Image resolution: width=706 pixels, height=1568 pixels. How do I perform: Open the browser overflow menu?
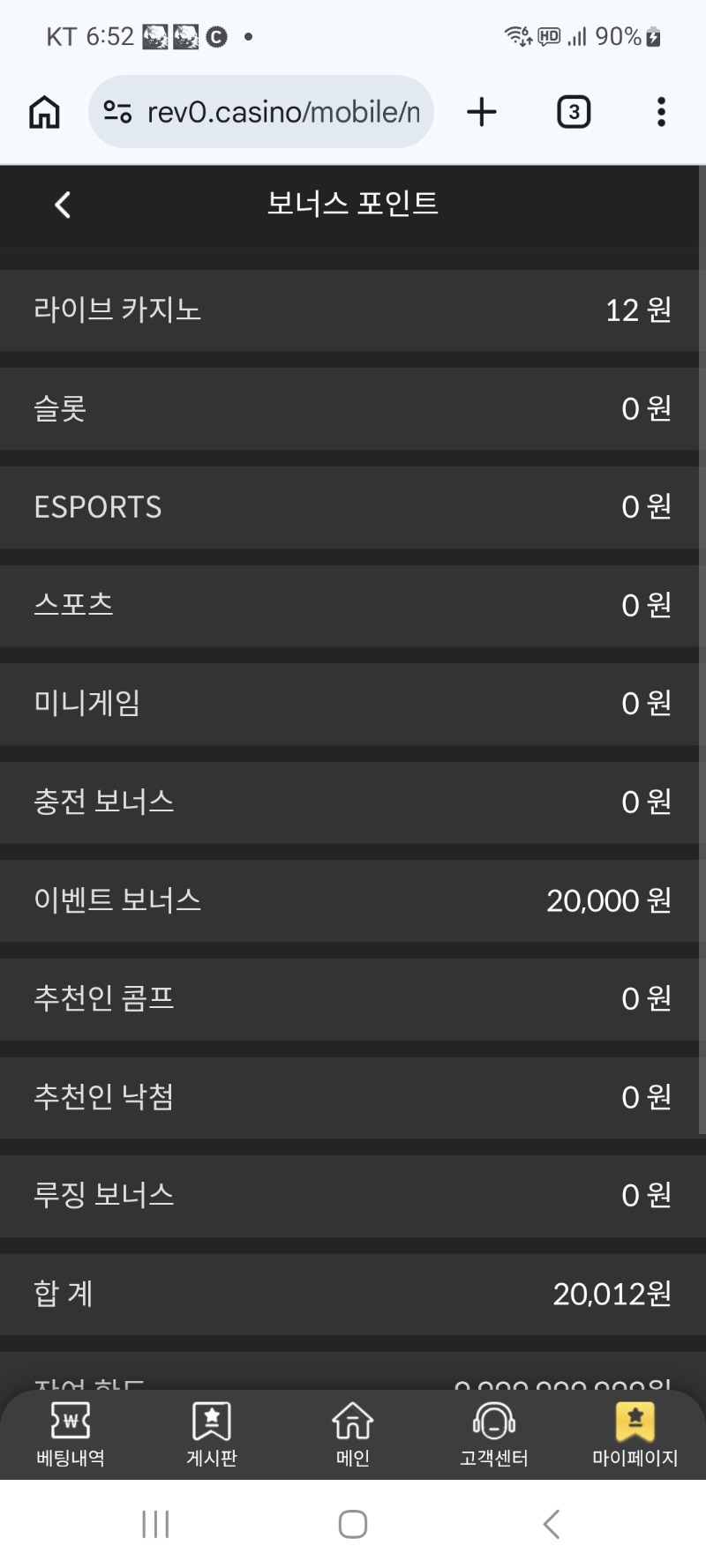(661, 112)
